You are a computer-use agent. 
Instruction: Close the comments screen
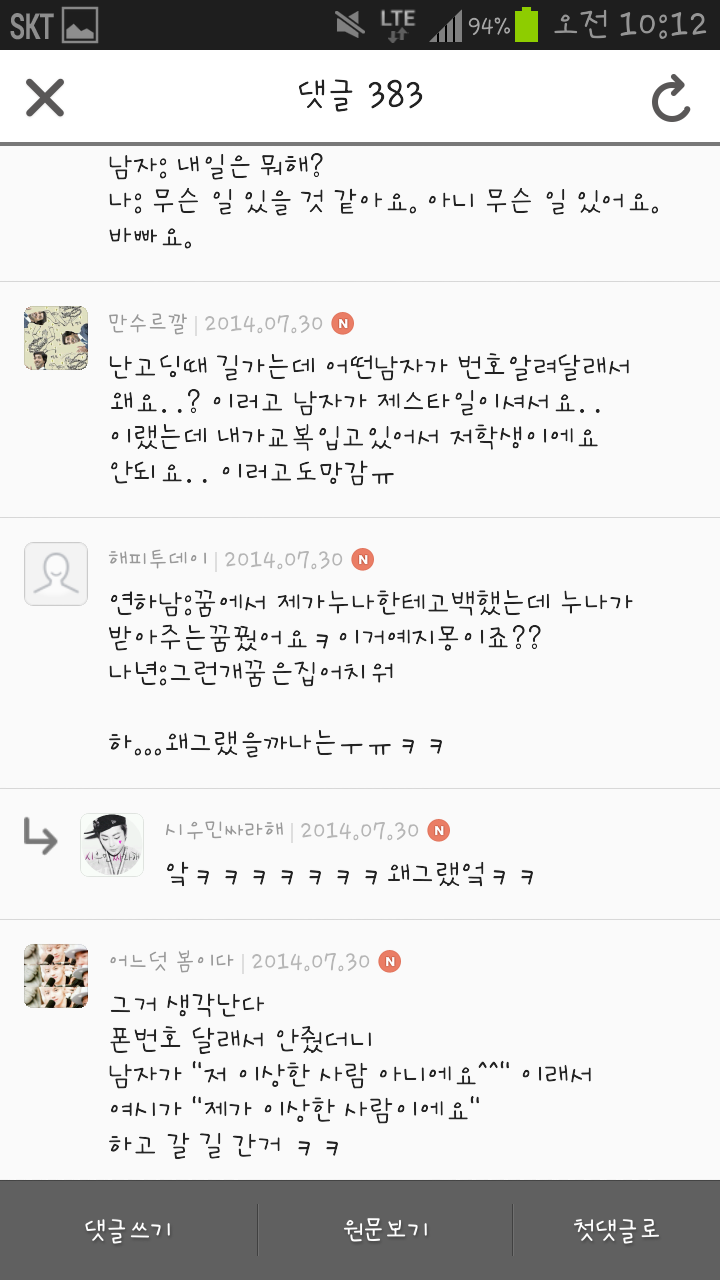click(45, 97)
